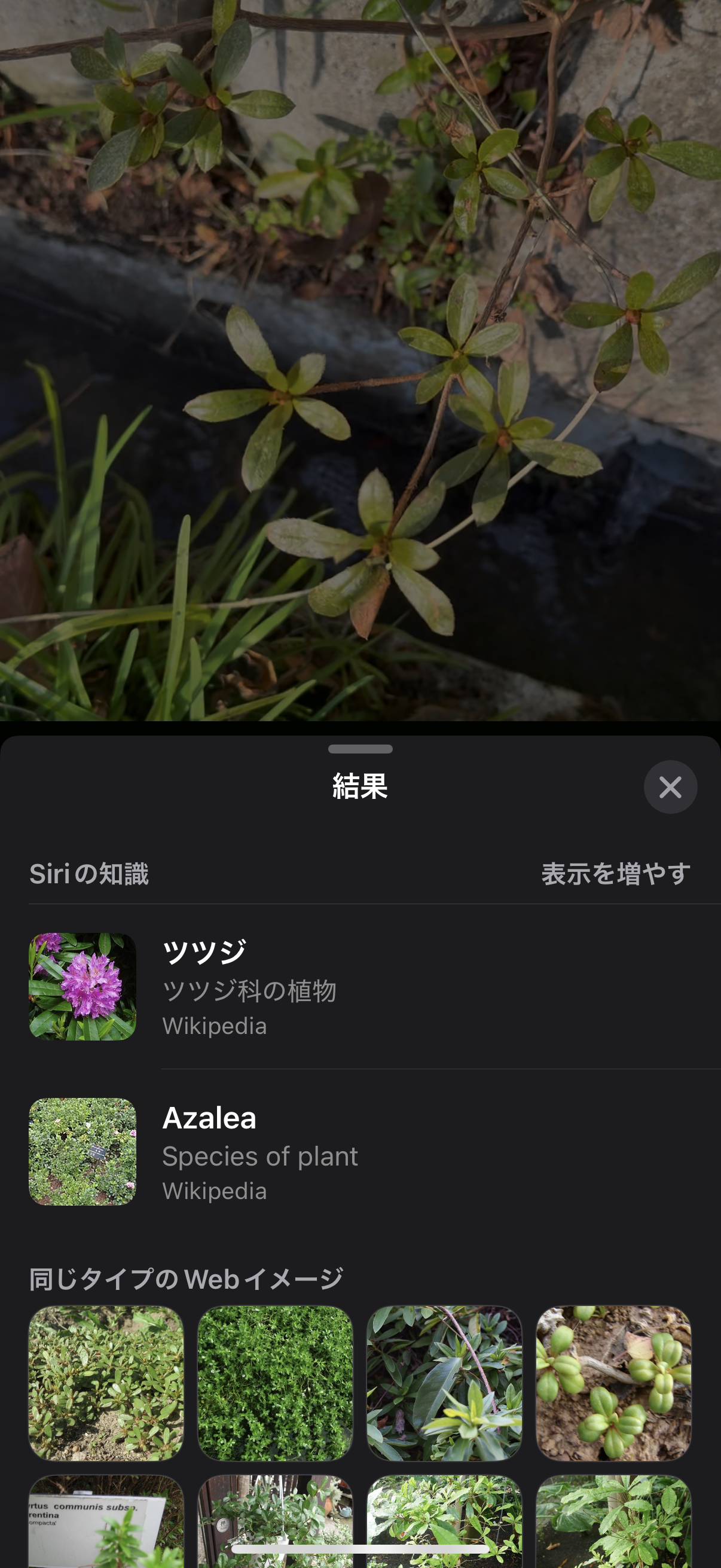Close the 結果 results sheet
This screenshot has width=721, height=1568.
(x=670, y=787)
